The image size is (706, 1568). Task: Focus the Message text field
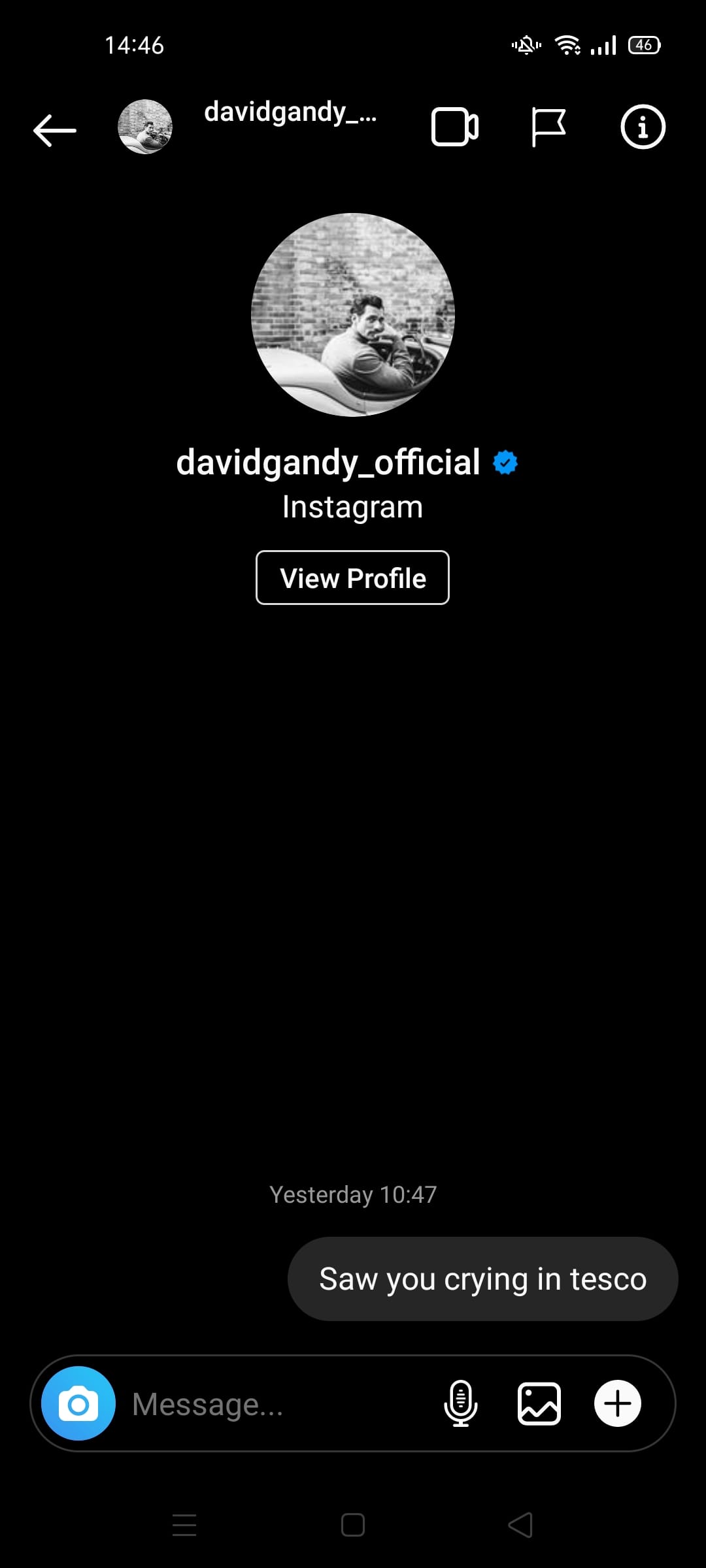(x=275, y=1403)
